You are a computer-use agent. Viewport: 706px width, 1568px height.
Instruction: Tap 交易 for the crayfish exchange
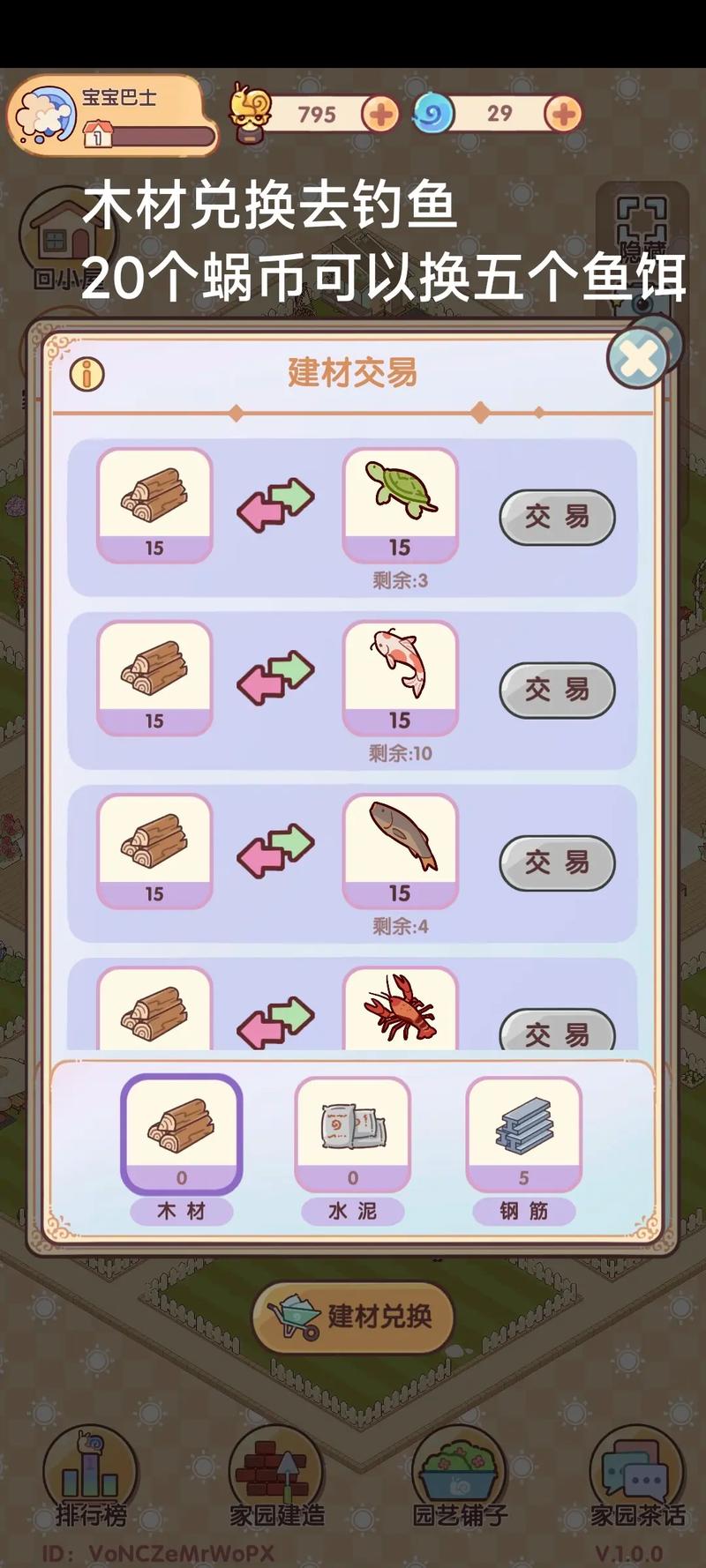(x=557, y=1032)
